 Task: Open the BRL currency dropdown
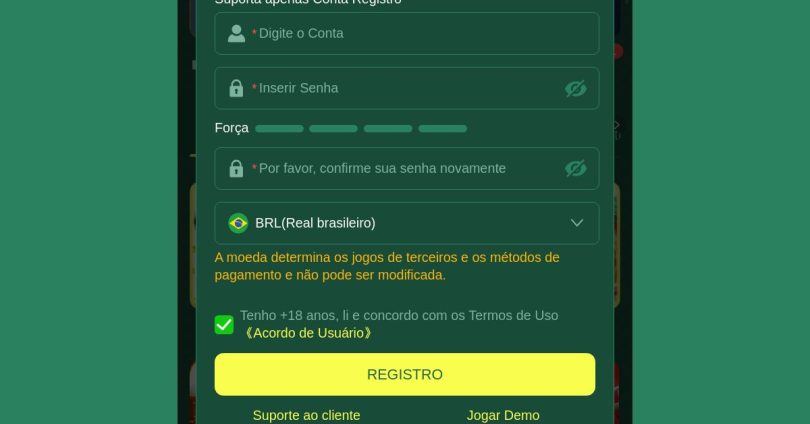[x=406, y=223]
